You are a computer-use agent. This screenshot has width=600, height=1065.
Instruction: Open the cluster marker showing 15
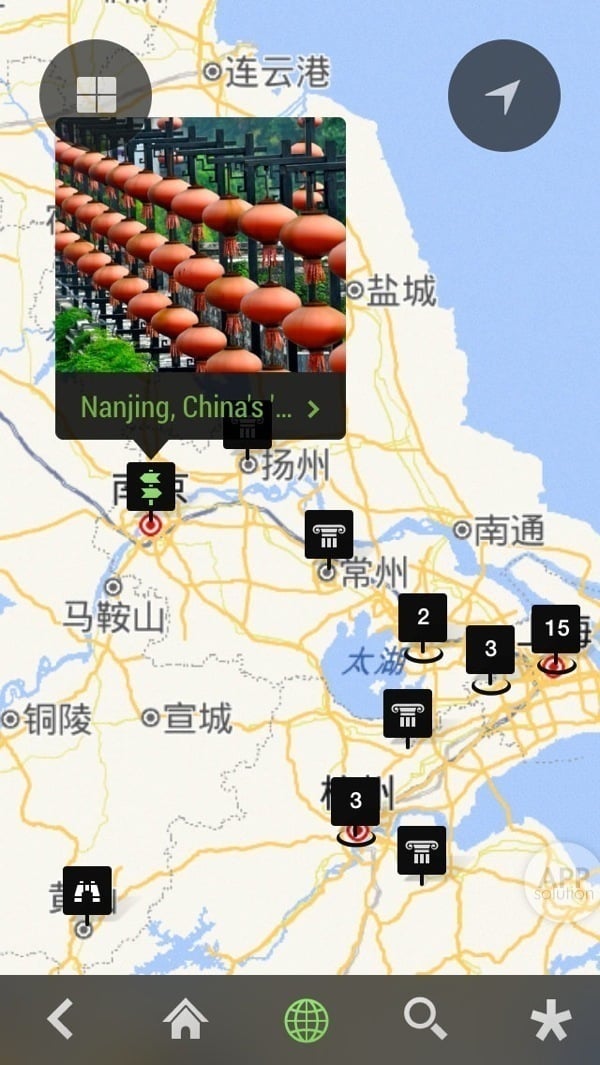(556, 629)
